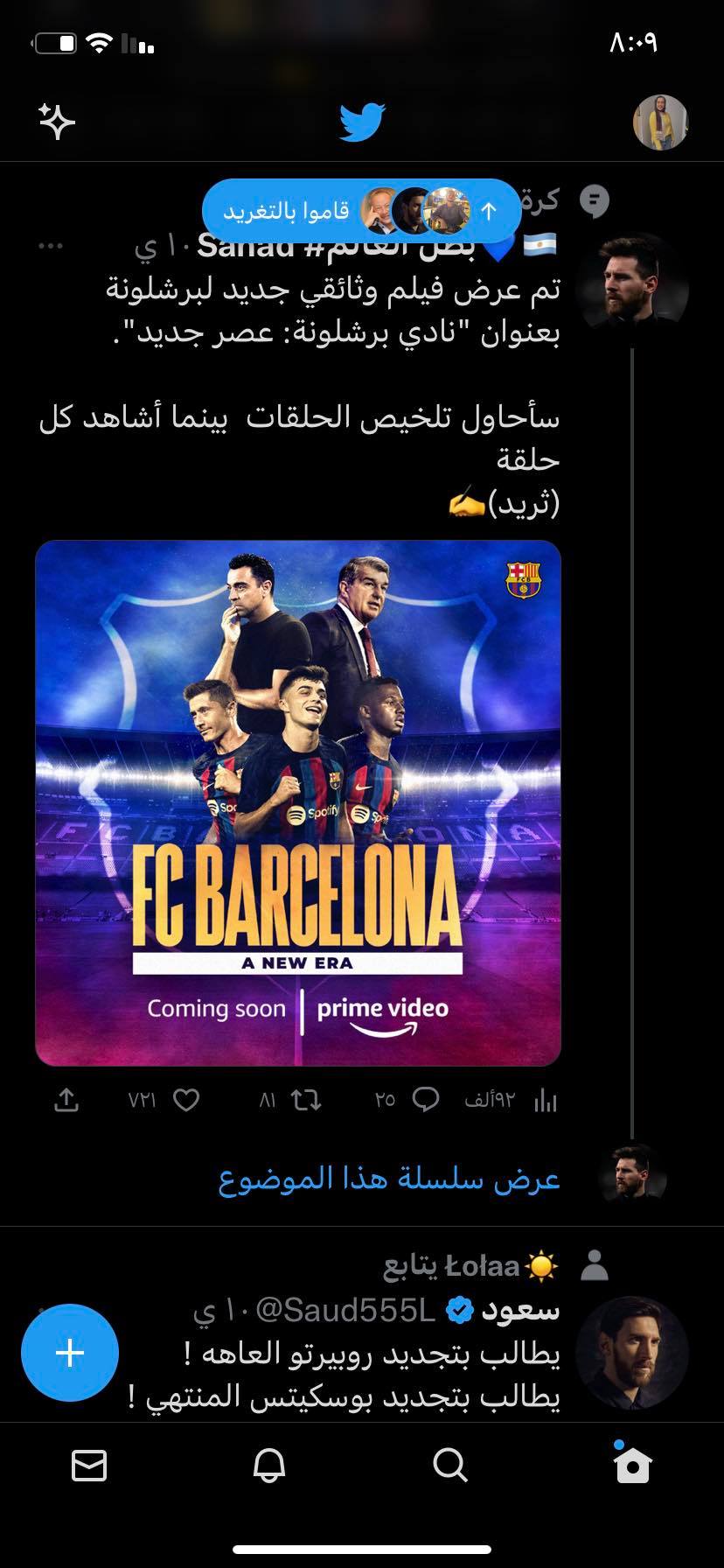Jump to top via Twitter bird logo
724x1568 pixels.
362,122
